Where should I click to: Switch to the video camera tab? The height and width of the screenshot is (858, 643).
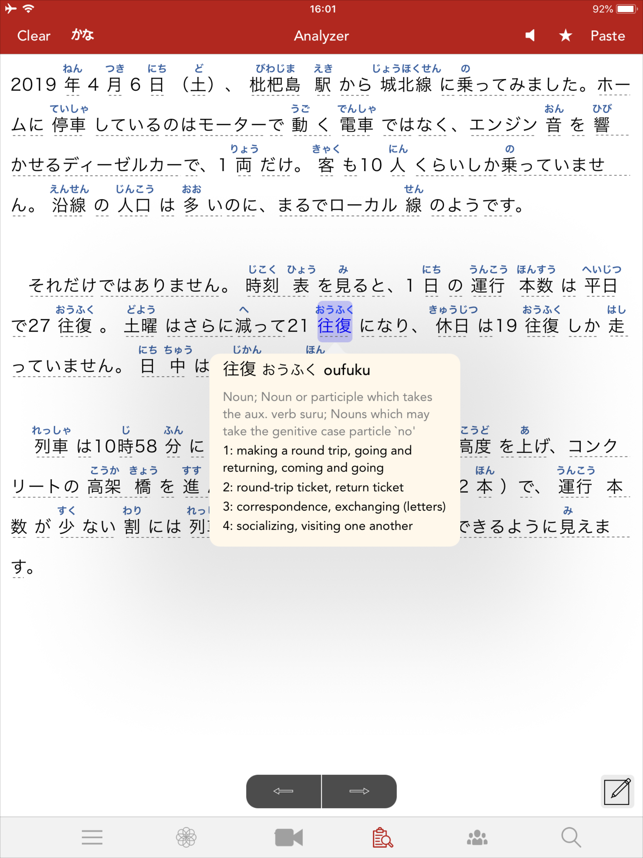[289, 838]
